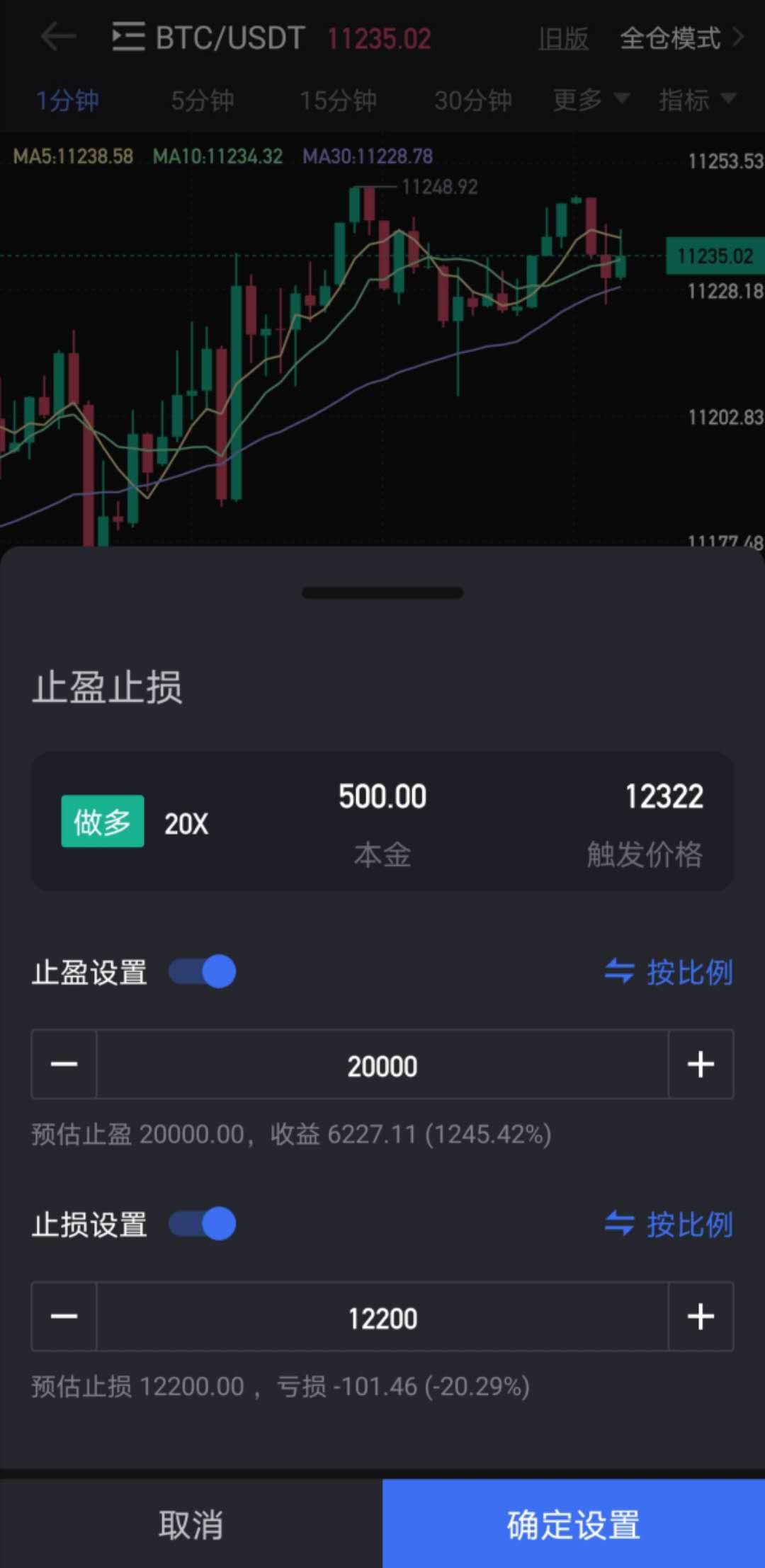Toggle the 止盈设置 take-profit switch
This screenshot has height=1568, width=765.
coord(203,971)
